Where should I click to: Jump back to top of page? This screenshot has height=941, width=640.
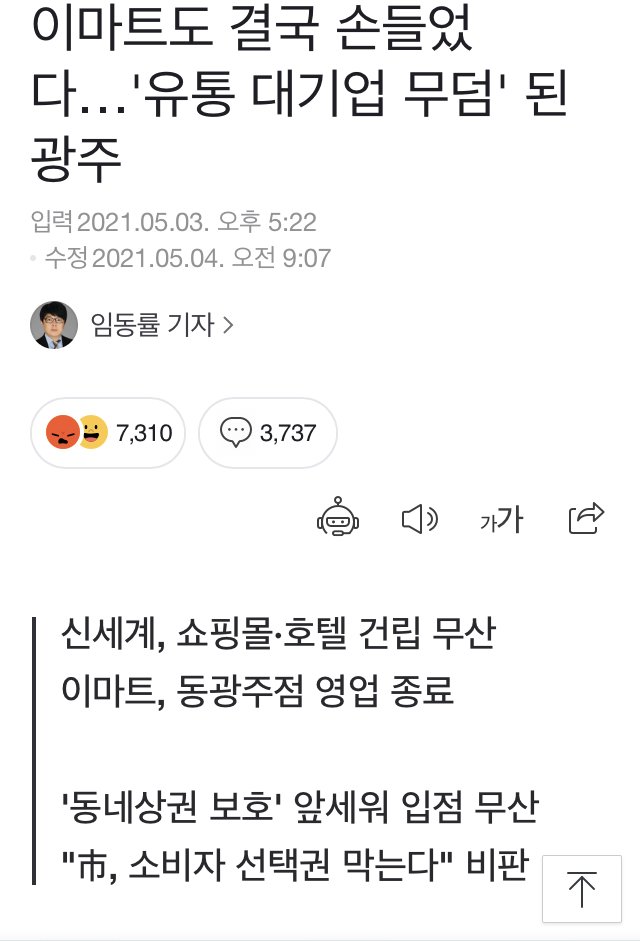click(581, 888)
